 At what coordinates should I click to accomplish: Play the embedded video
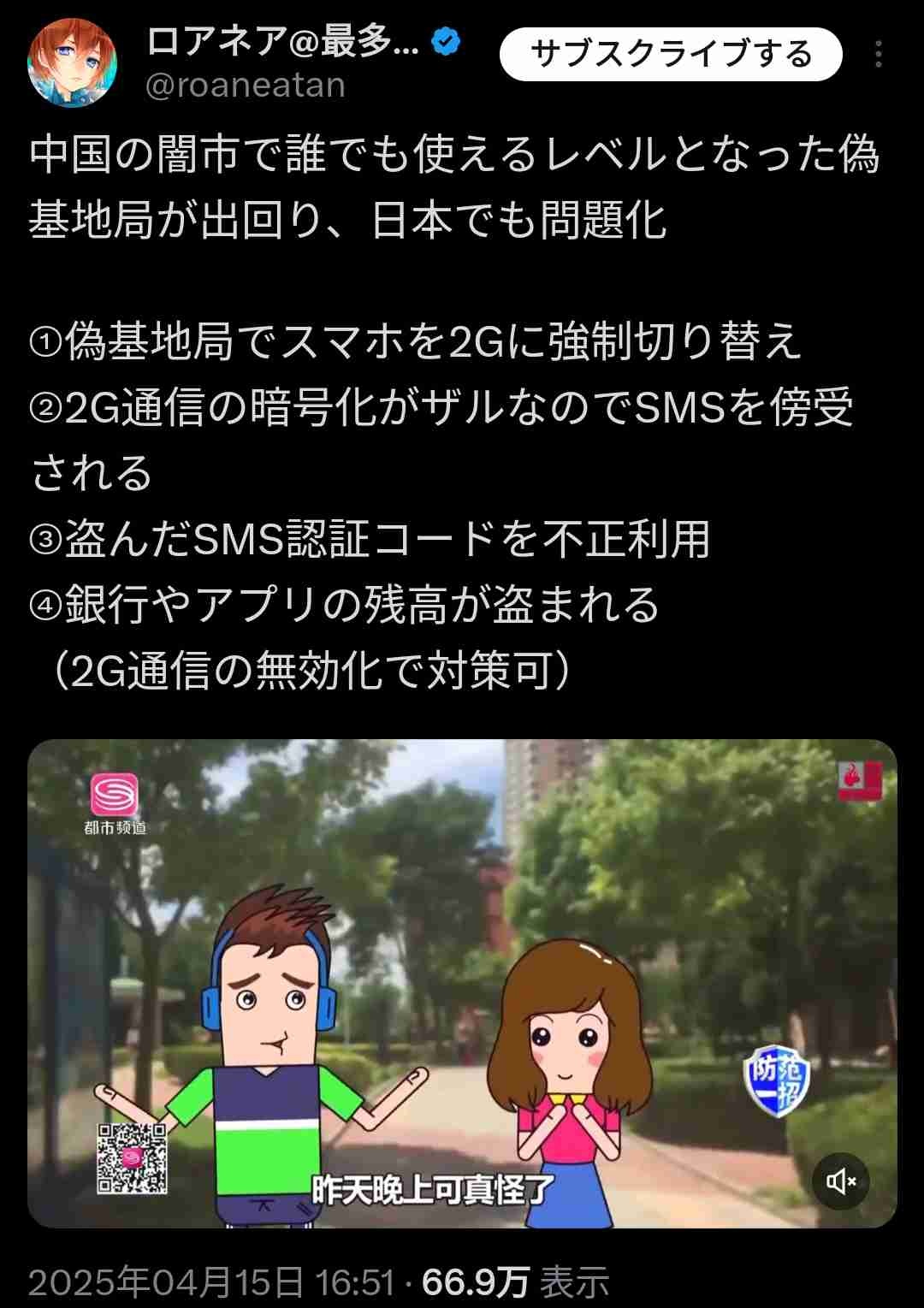point(462,984)
